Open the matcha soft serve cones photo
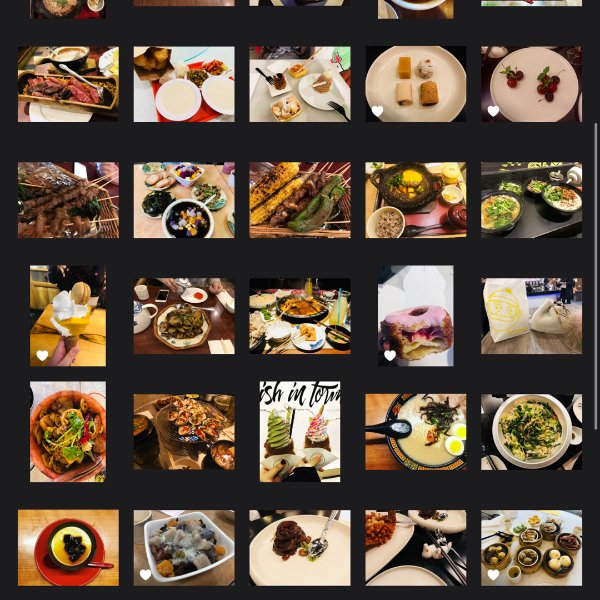 point(299,432)
